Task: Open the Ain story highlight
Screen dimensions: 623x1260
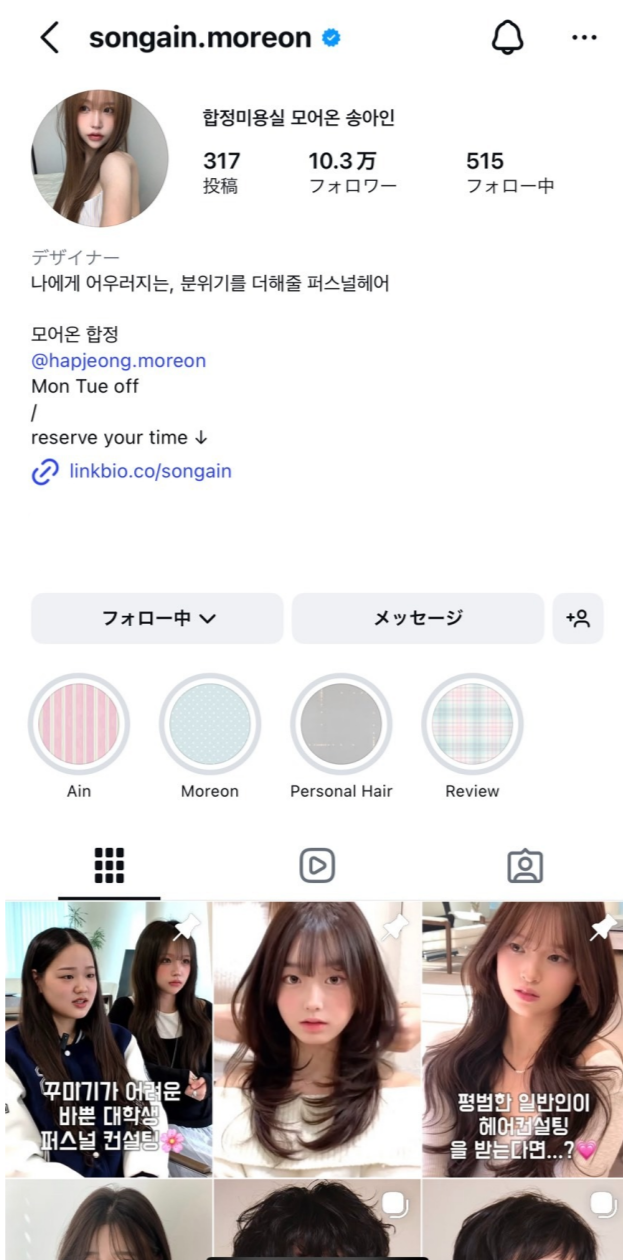Action: 79,724
